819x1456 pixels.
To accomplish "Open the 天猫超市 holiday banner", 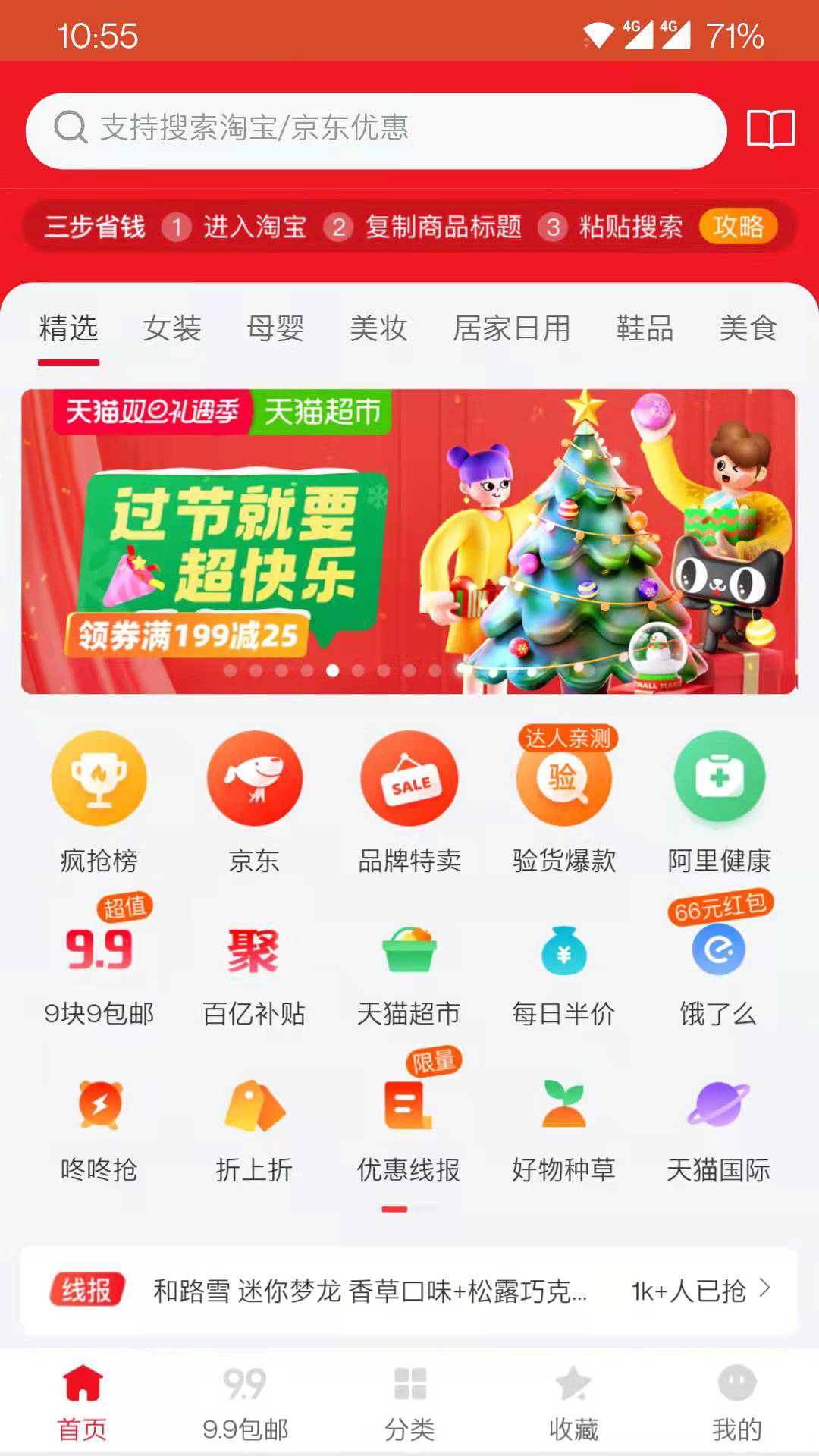I will click(x=409, y=541).
